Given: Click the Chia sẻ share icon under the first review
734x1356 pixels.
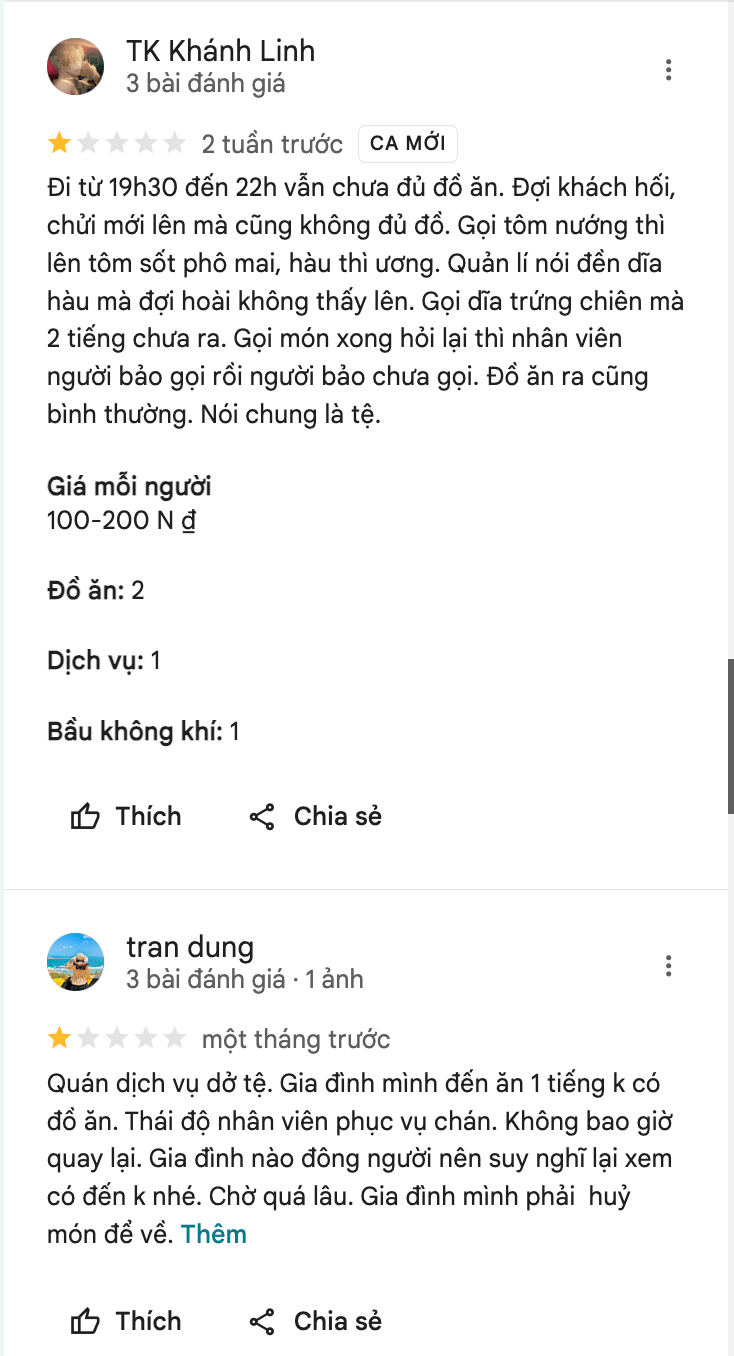Looking at the screenshot, I should coord(260,816).
